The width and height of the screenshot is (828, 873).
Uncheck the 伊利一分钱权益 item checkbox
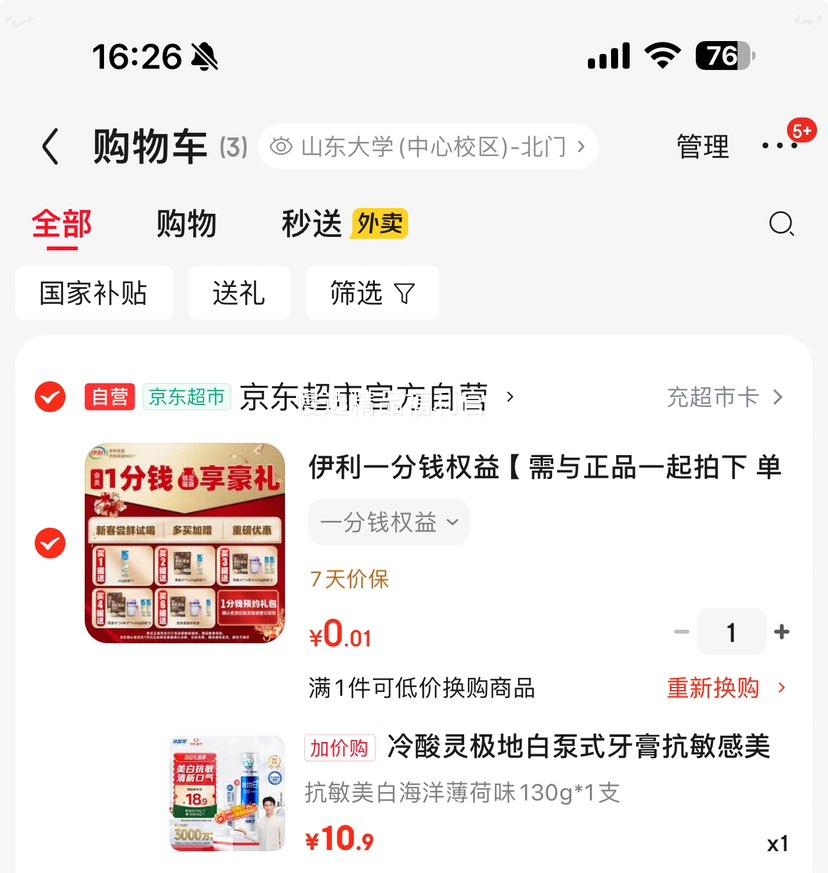pyautogui.click(x=49, y=545)
